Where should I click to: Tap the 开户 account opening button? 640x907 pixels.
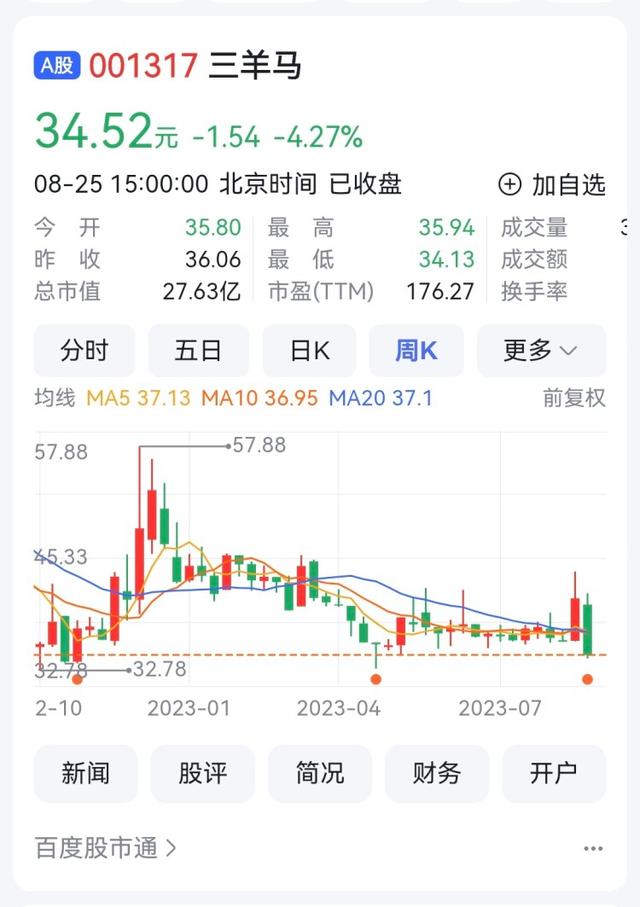[x=553, y=773]
